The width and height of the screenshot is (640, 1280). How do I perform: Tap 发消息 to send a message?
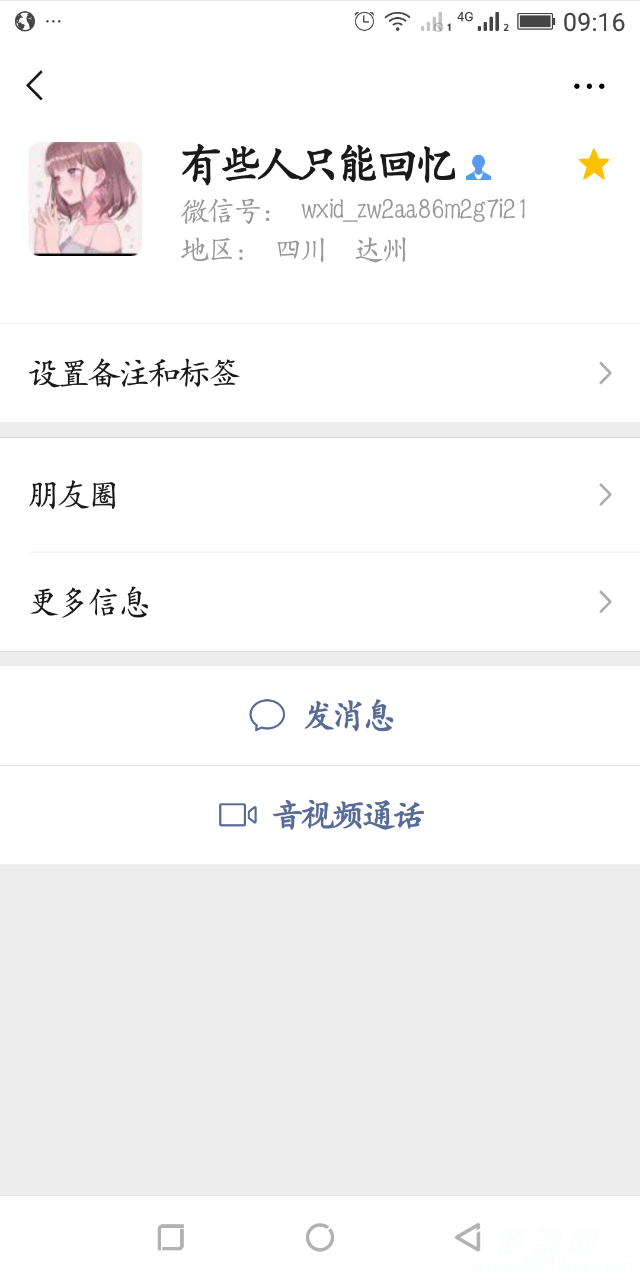tap(321, 716)
